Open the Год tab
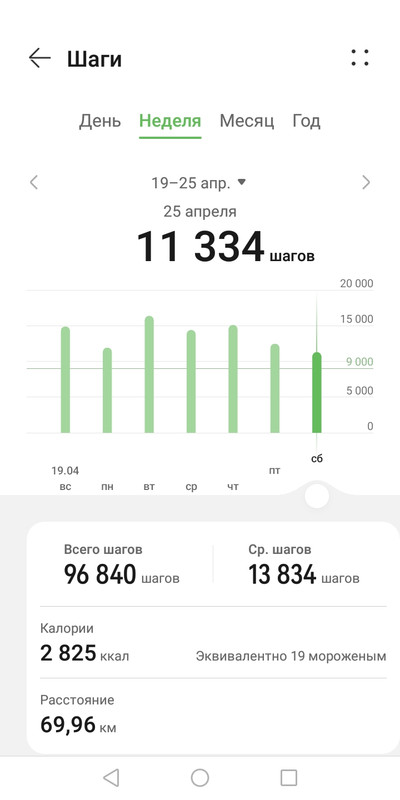Screen dimensions: 400x800 (x=306, y=121)
